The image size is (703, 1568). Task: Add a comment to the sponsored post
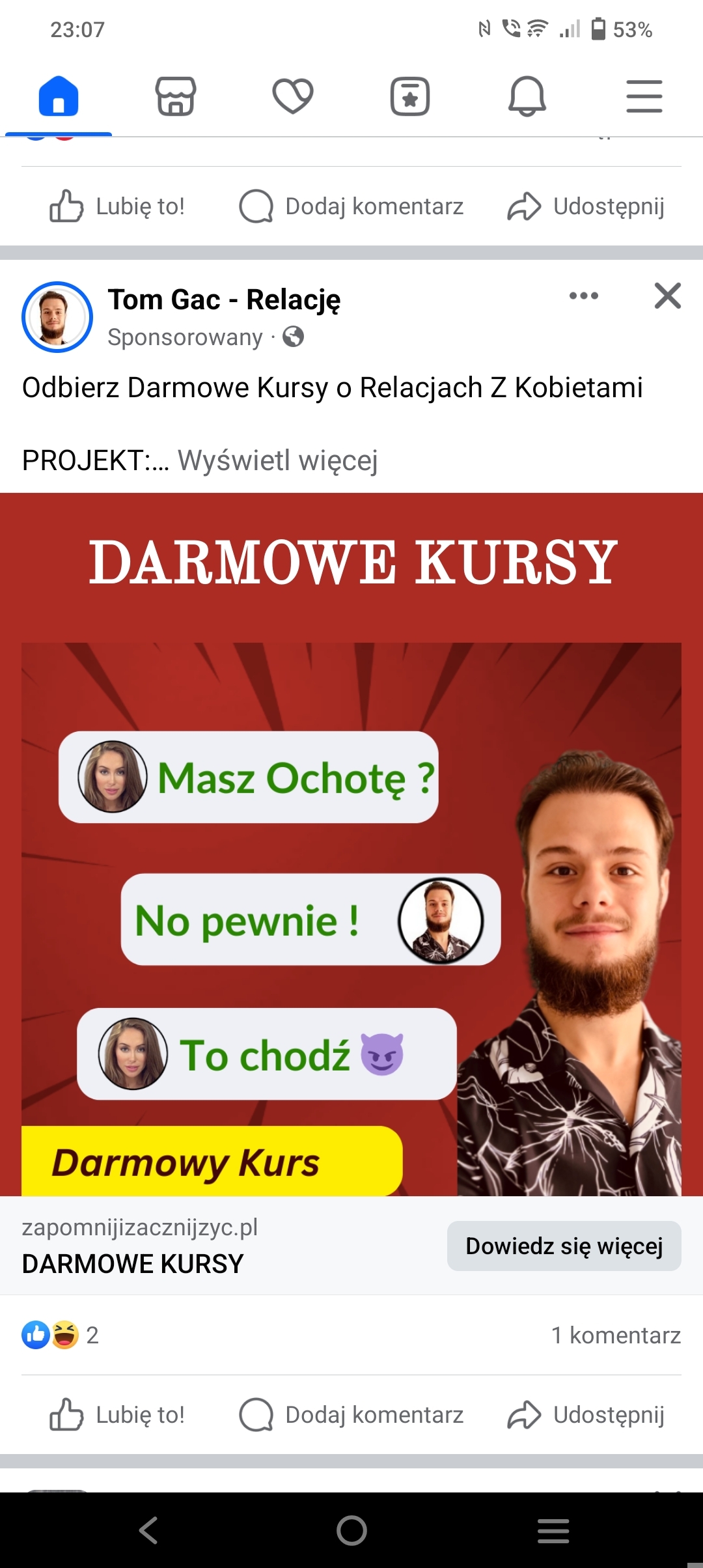[351, 1414]
